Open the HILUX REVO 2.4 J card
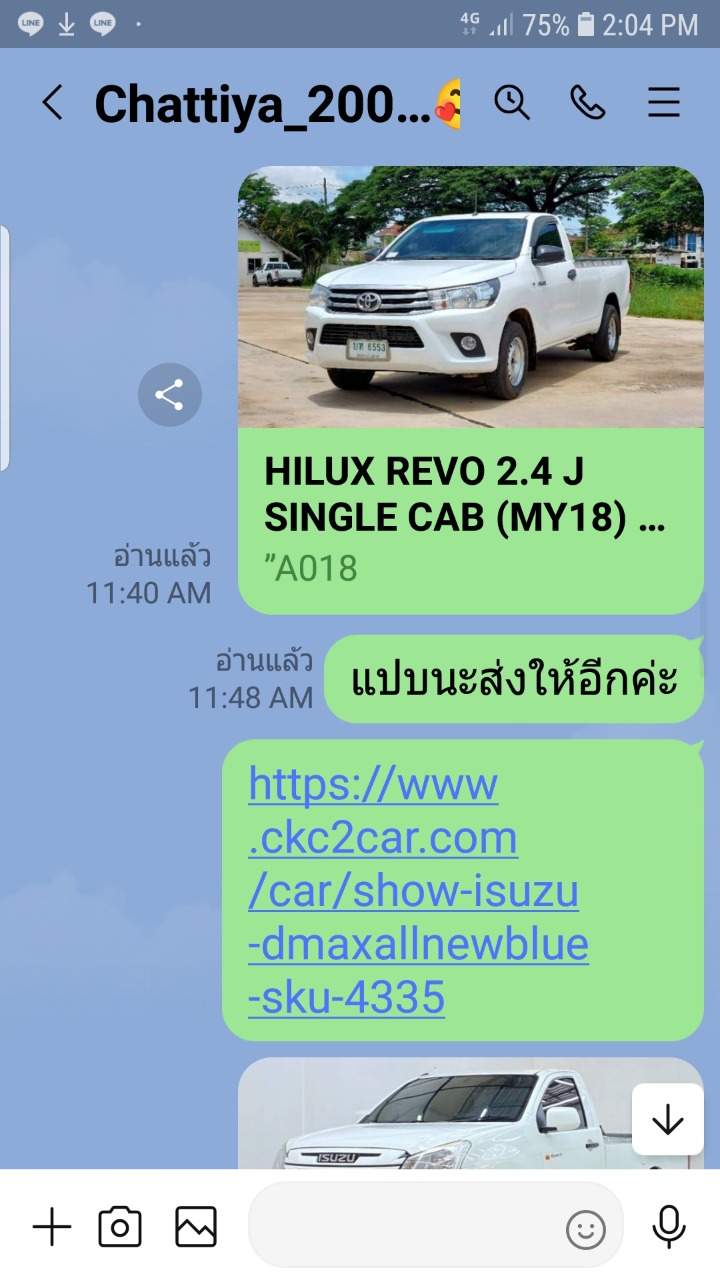 pos(471,390)
